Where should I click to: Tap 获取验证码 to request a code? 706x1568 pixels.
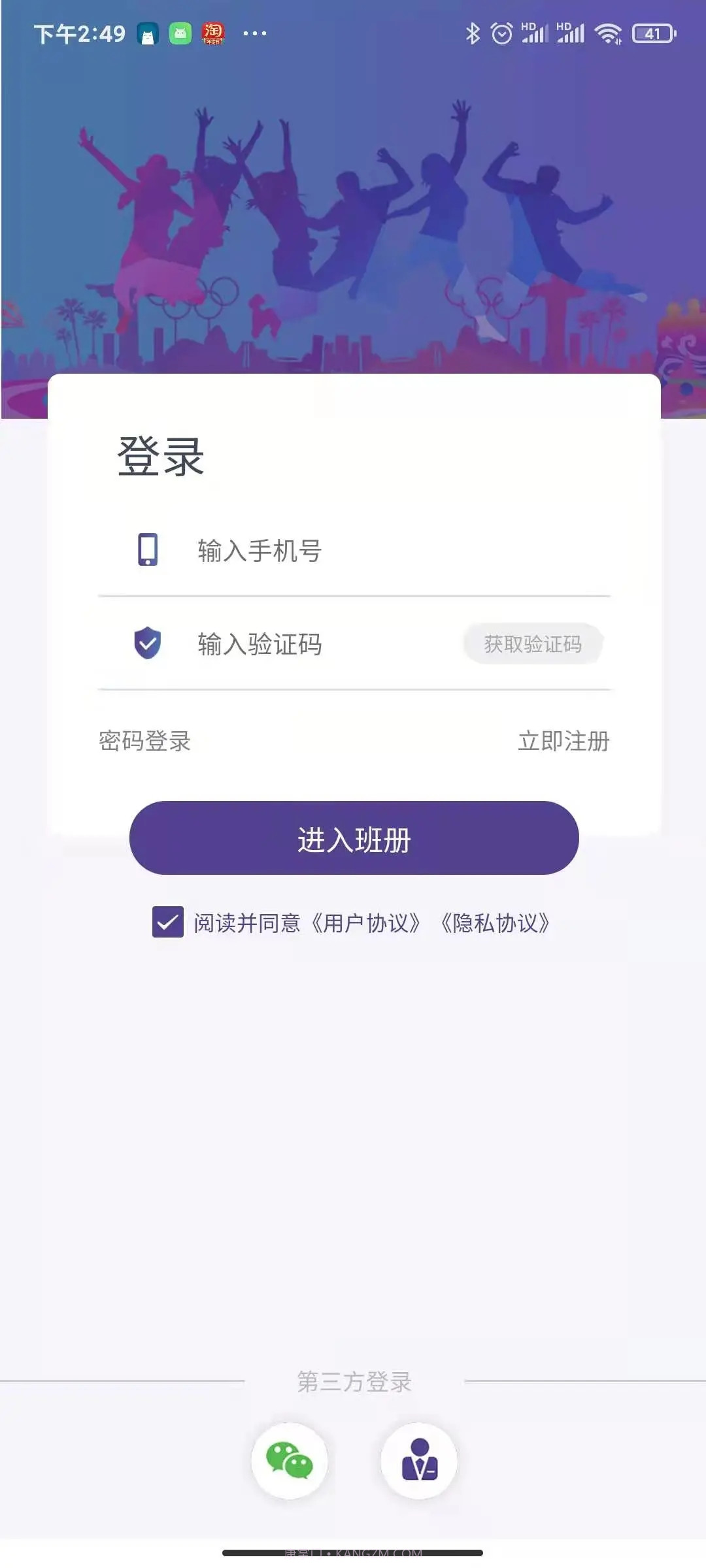click(x=533, y=644)
